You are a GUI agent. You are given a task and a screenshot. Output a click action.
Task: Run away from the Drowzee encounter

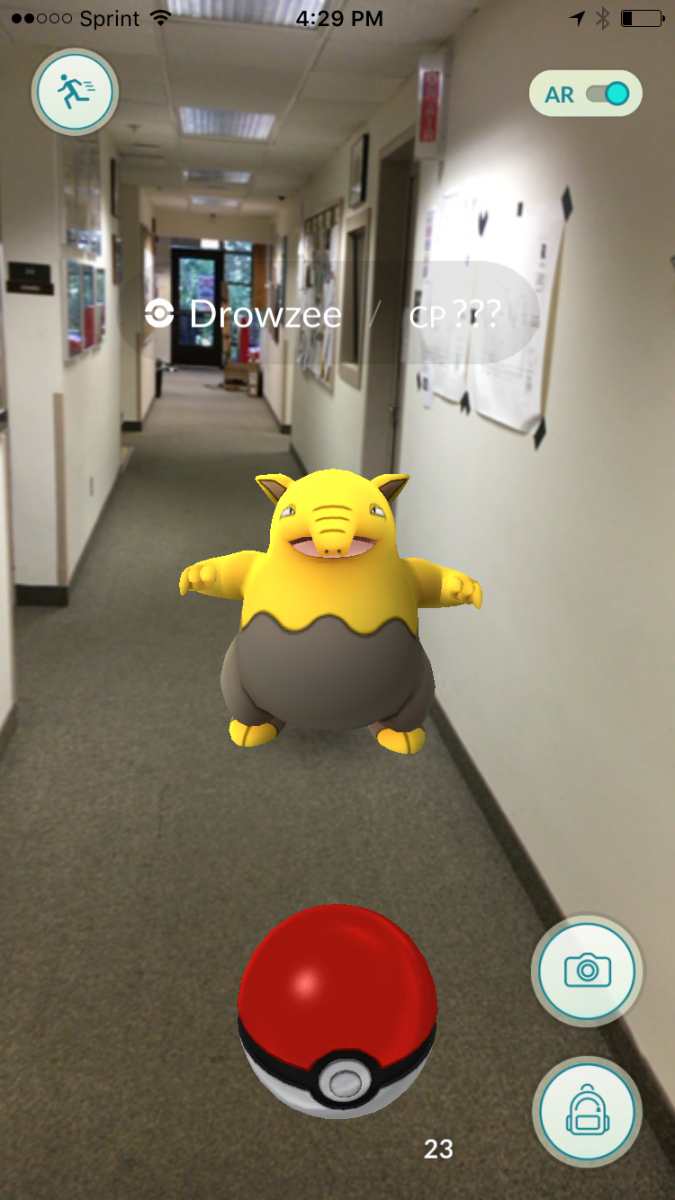click(74, 92)
